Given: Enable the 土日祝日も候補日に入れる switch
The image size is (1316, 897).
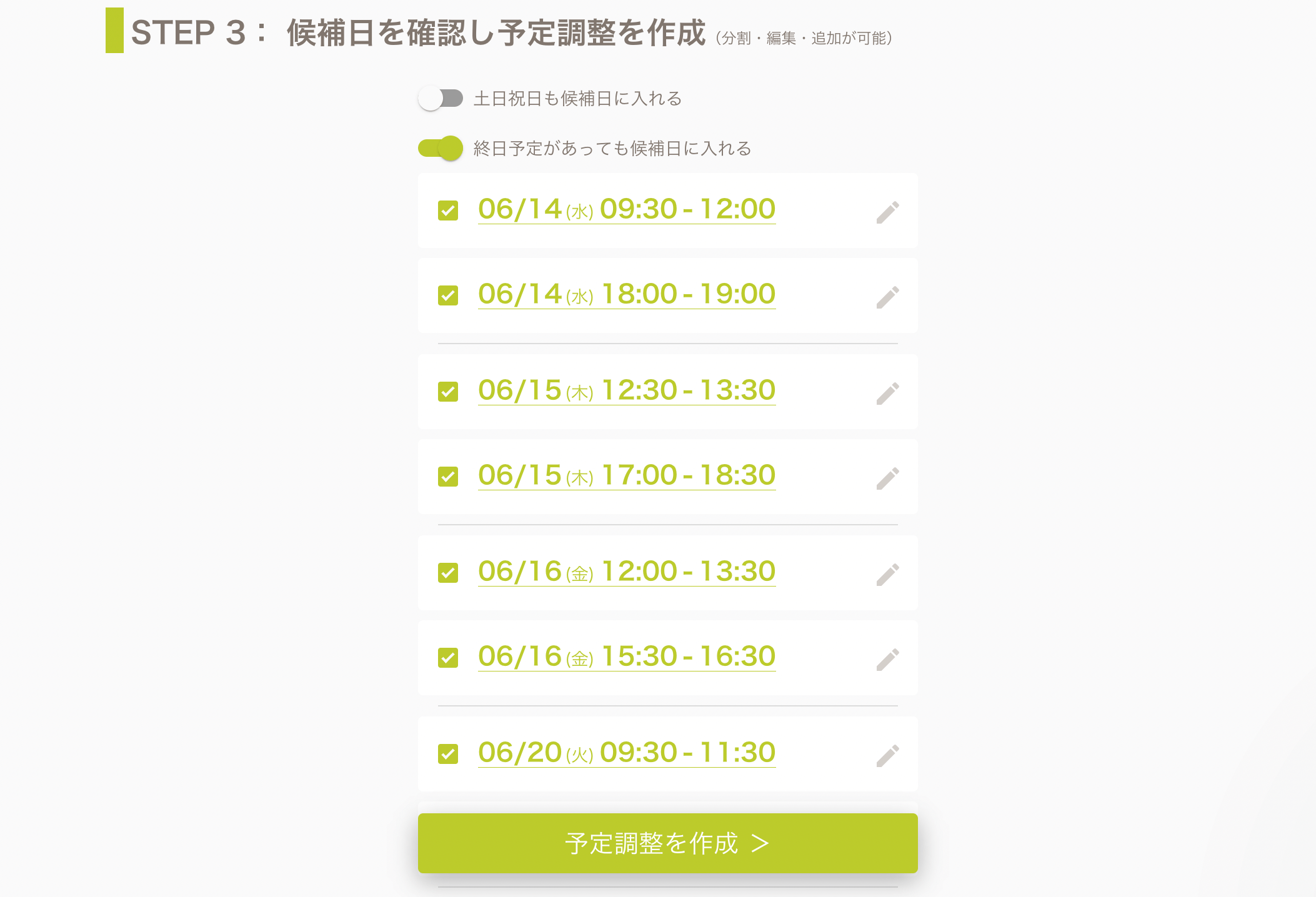Looking at the screenshot, I should pos(441,99).
